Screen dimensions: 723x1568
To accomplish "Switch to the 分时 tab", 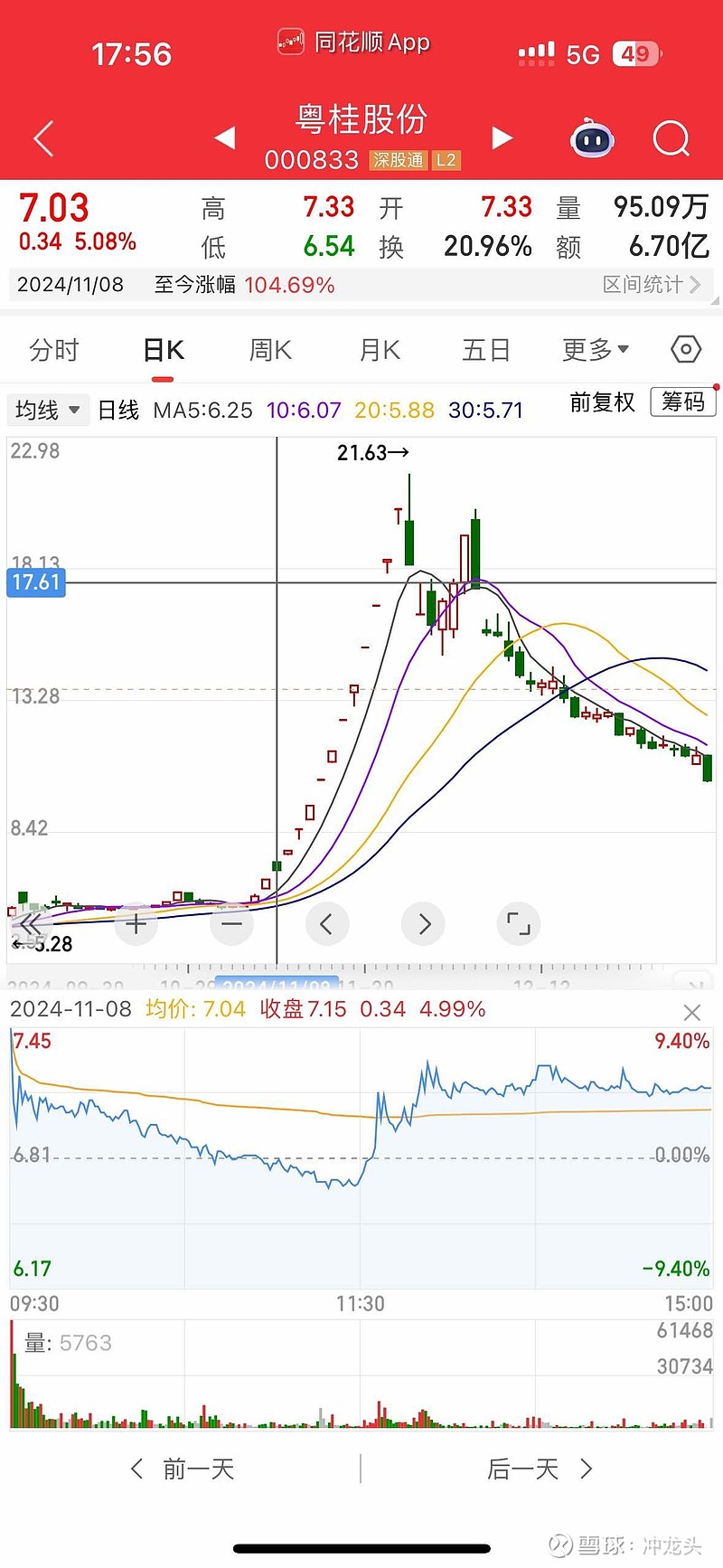I will pos(54,350).
